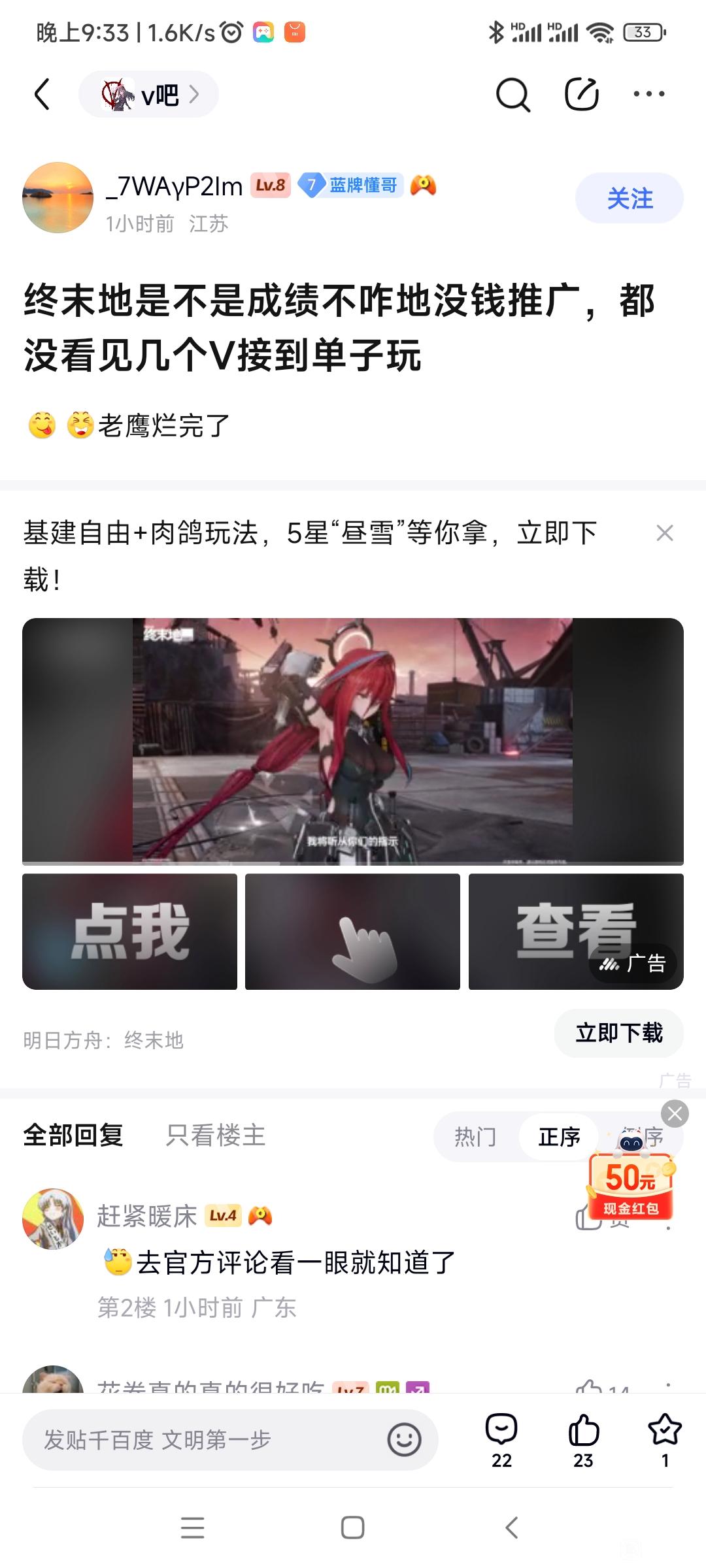Tap 立即下载 to download the game
Viewport: 706px width, 1568px height.
point(618,1033)
